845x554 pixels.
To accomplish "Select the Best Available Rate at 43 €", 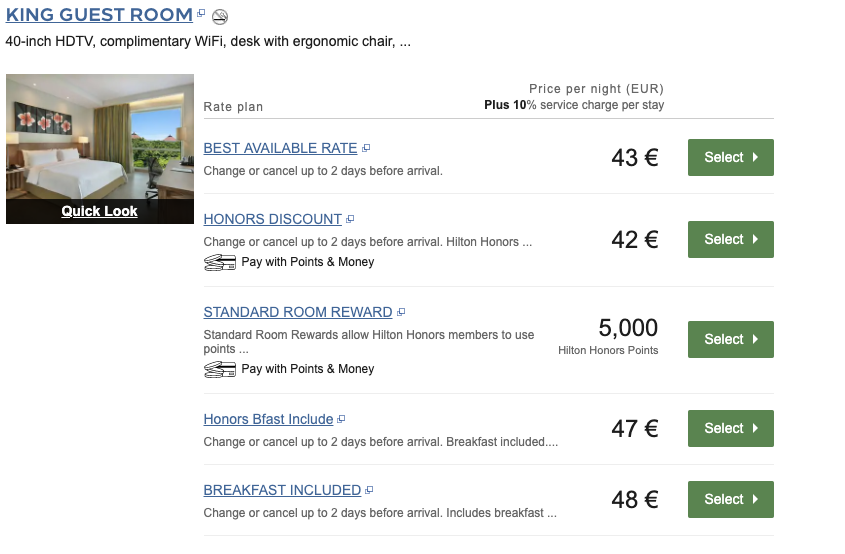I will (730, 157).
